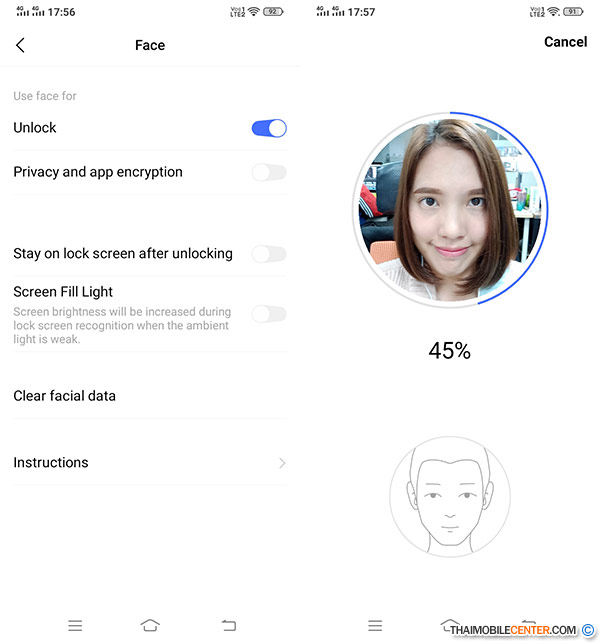This screenshot has width=600, height=643.
Task: Enable Privacy and app encryption
Action: [269, 172]
